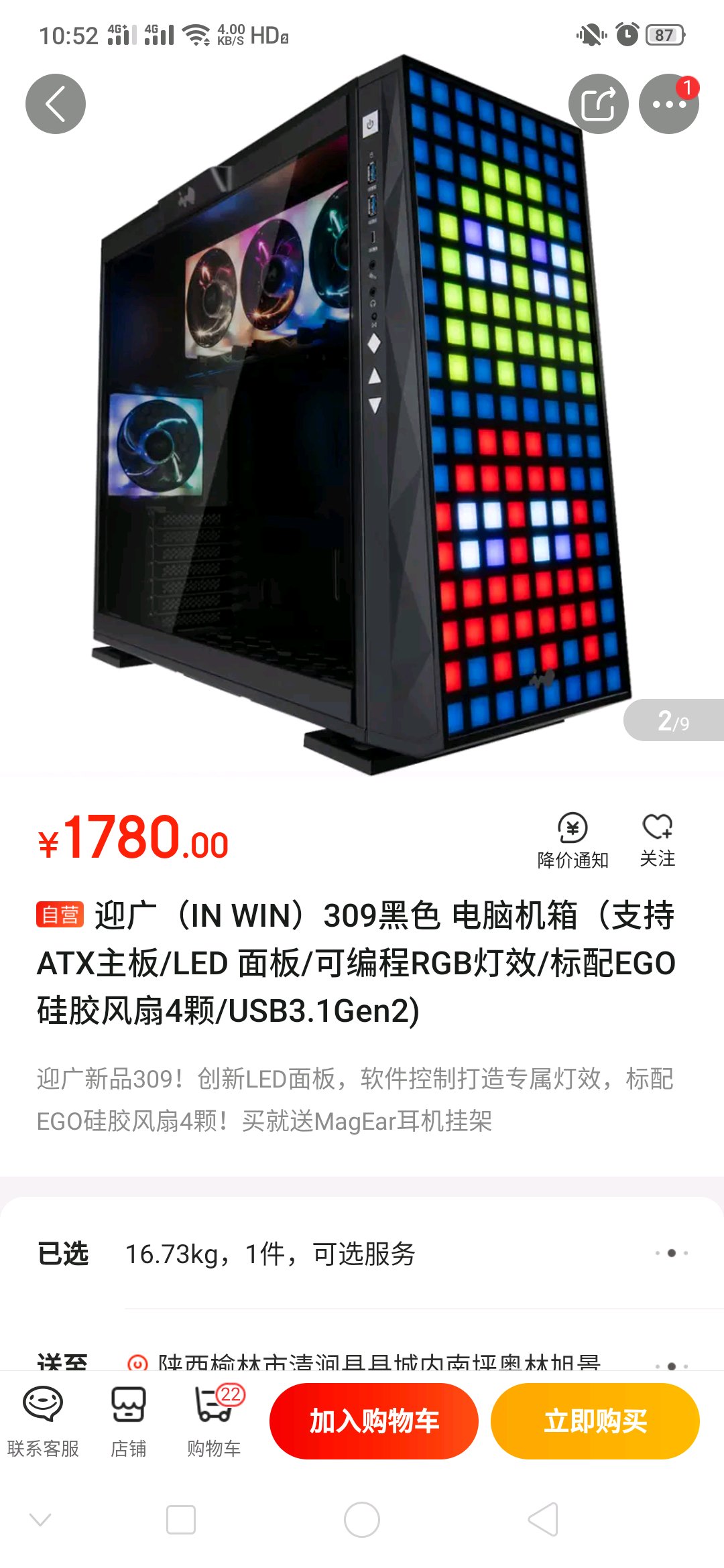Add item with 加入购物车

point(373,1421)
